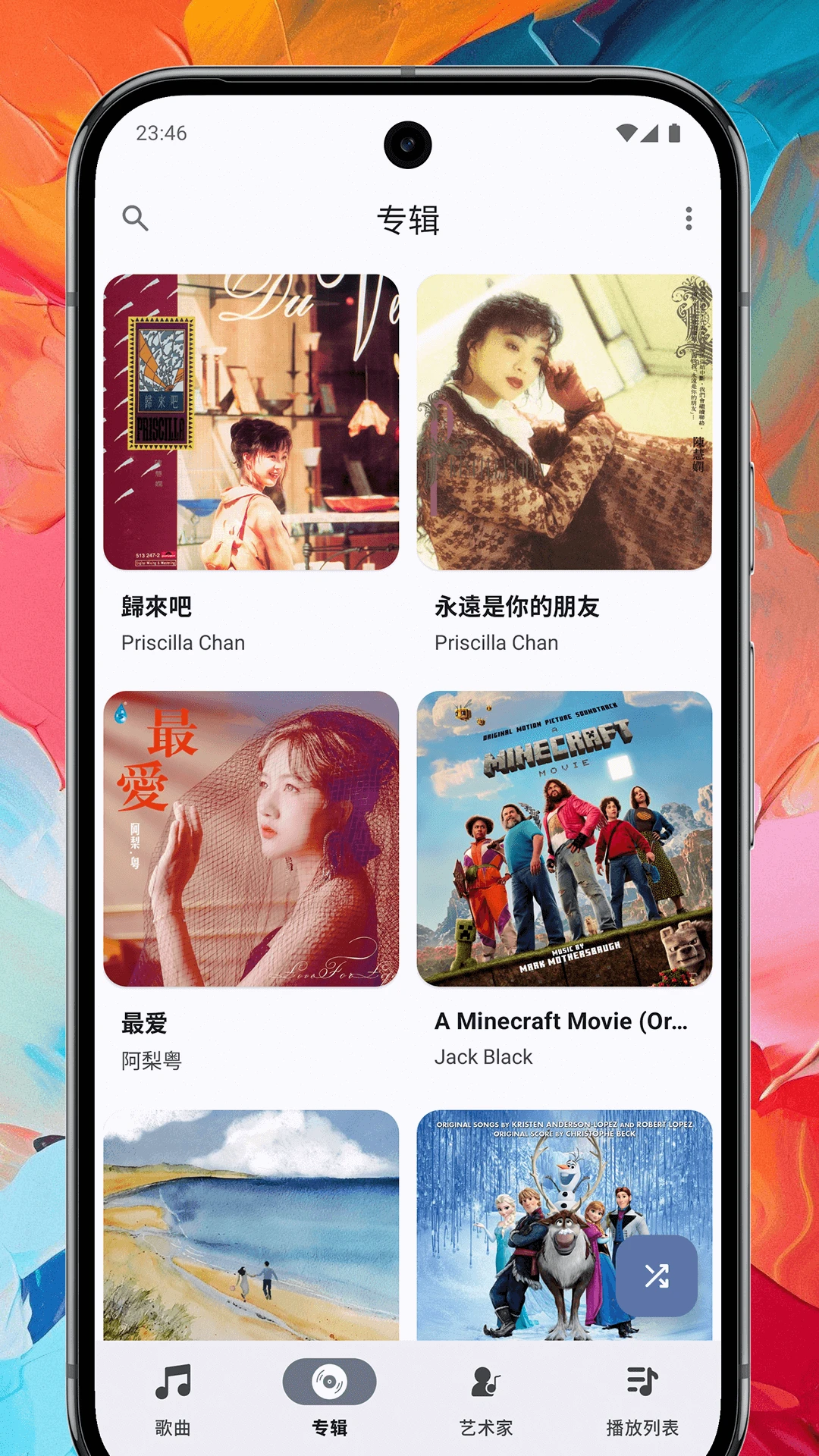Tap the Wi-Fi status bar icon
The width and height of the screenshot is (819, 1456).
626,133
